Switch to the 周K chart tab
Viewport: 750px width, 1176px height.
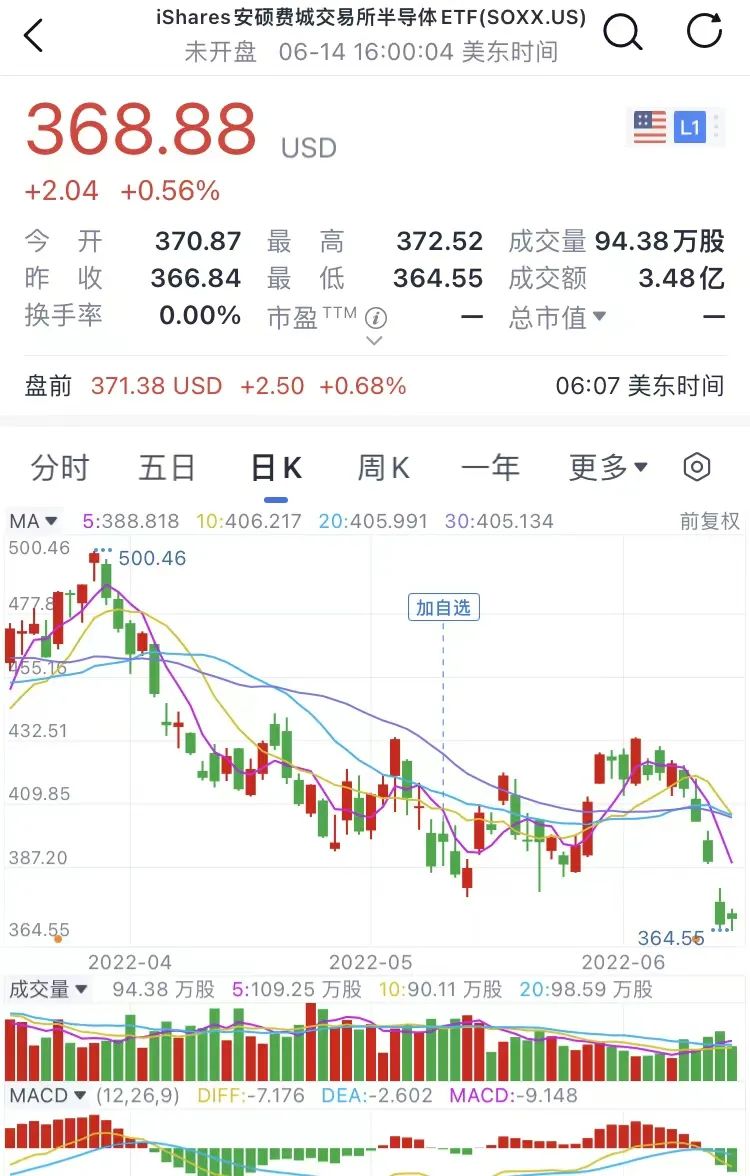(383, 468)
